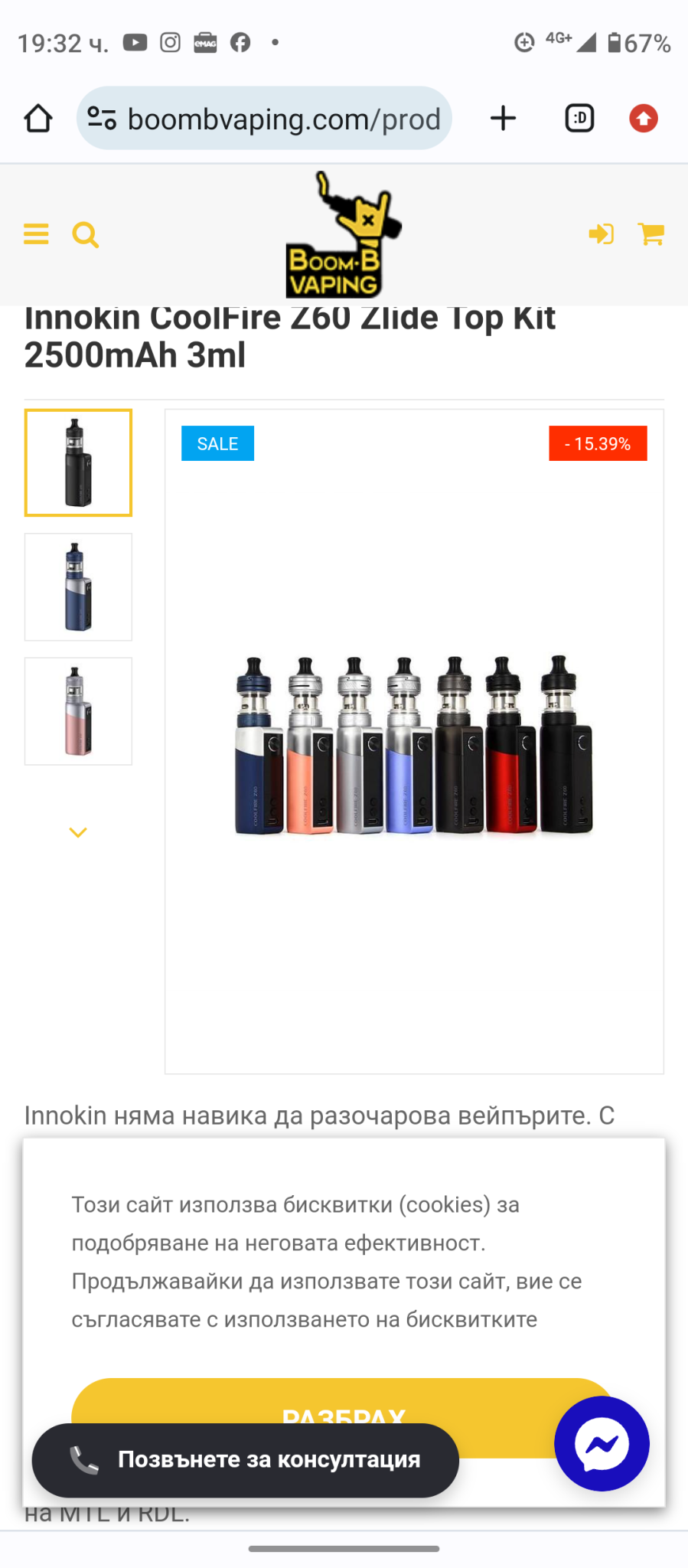This screenshot has width=688, height=1568.
Task: Select the blue kit thumbnail
Action: 78,587
